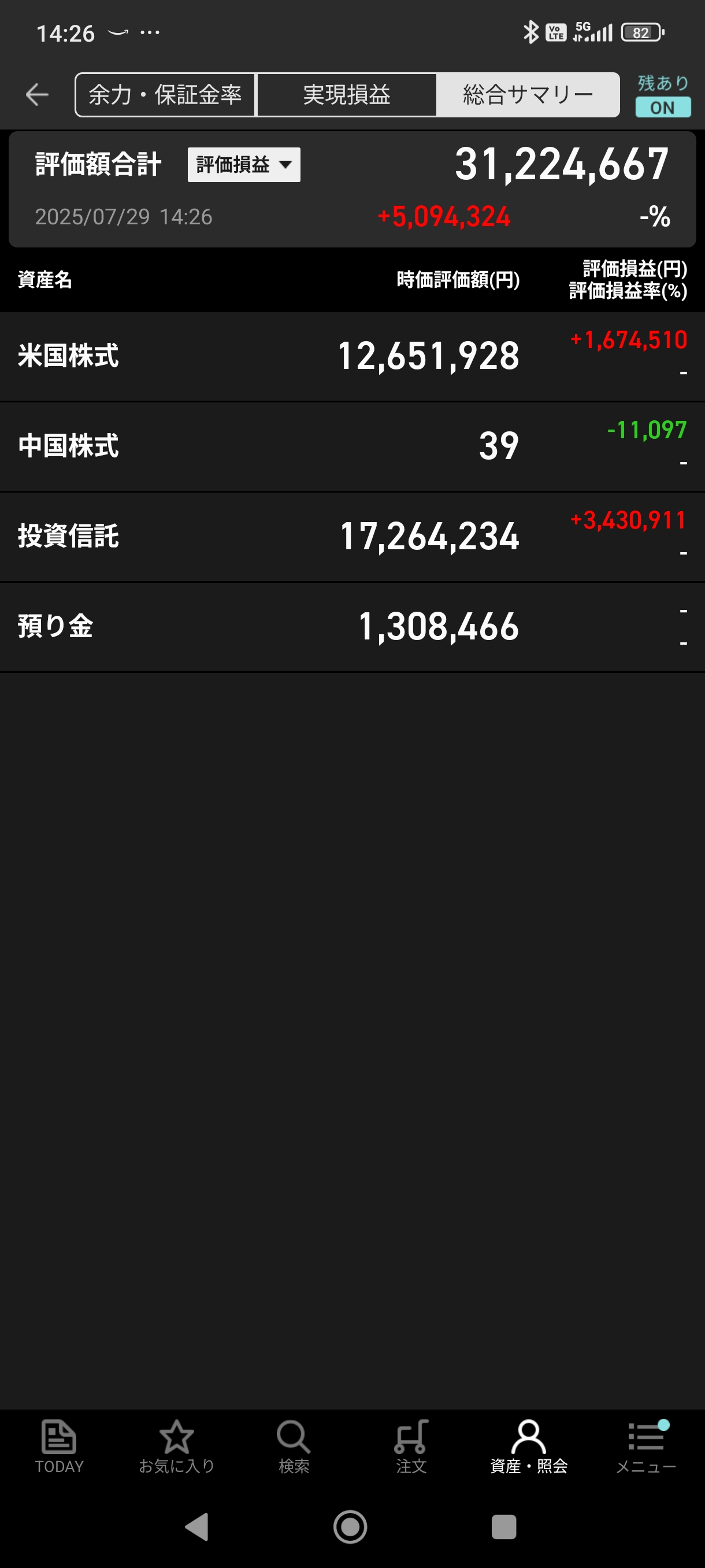The height and width of the screenshot is (1568, 705).
Task: Open the 預り金 row
Action: pyautogui.click(x=353, y=626)
